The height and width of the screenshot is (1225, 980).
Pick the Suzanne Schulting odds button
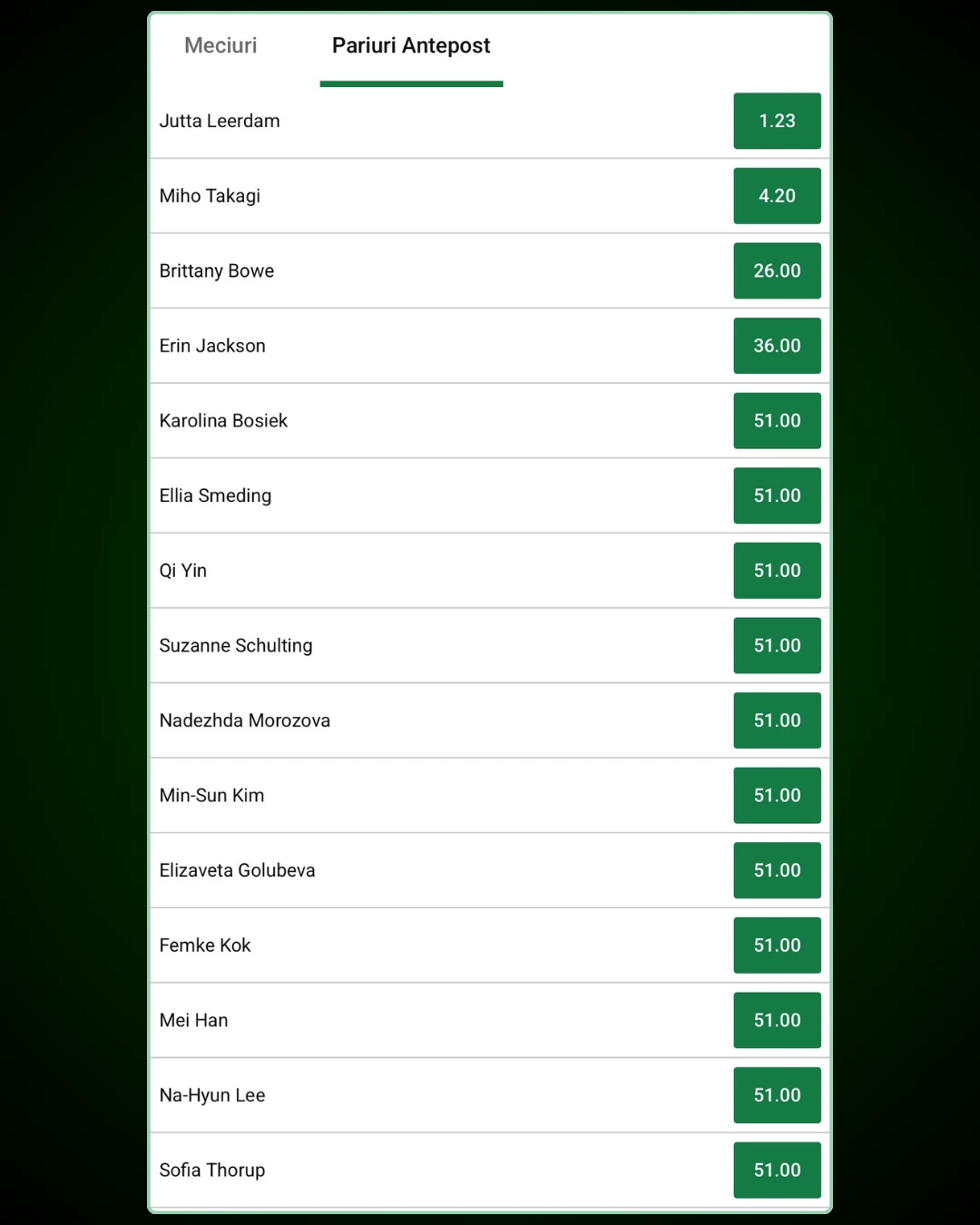coord(777,645)
